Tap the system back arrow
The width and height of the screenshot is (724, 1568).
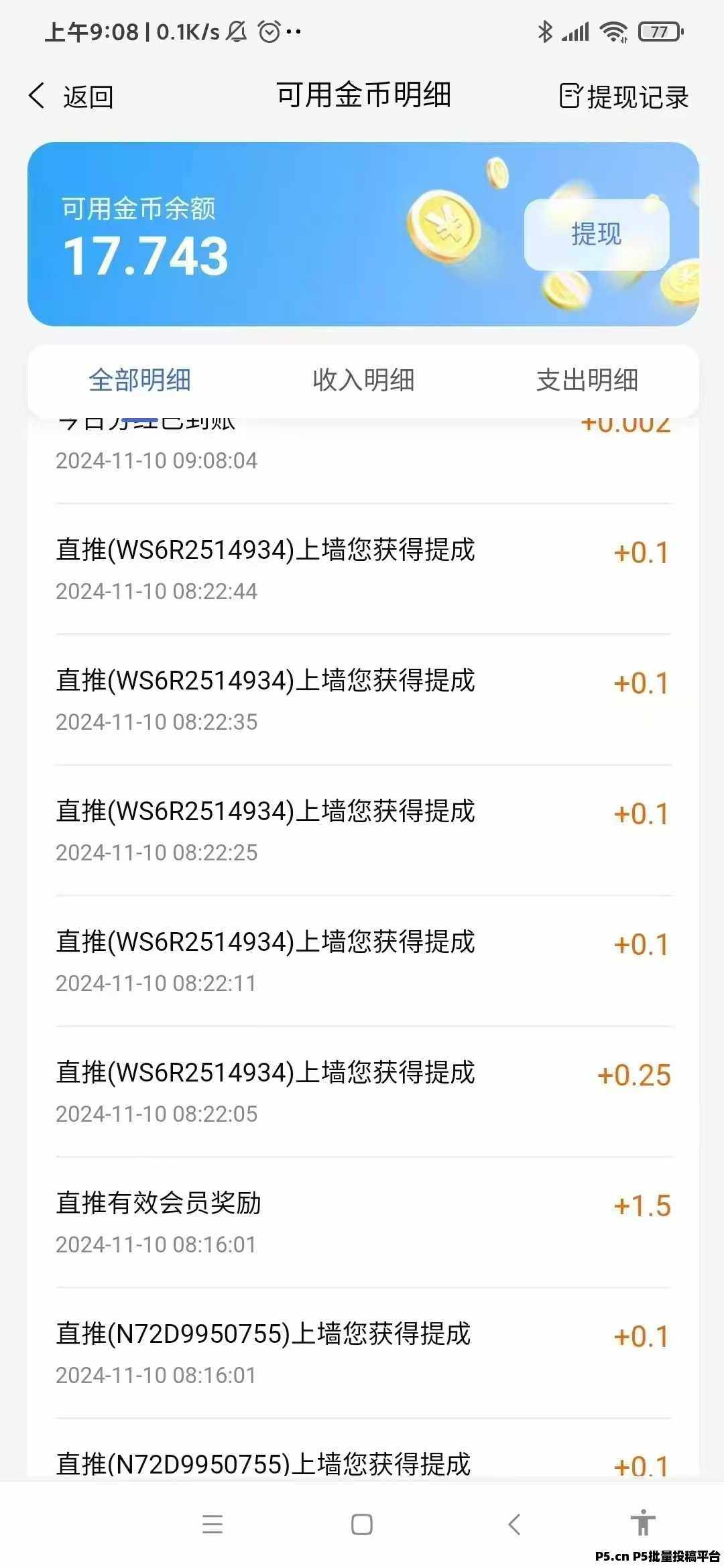click(x=514, y=1524)
